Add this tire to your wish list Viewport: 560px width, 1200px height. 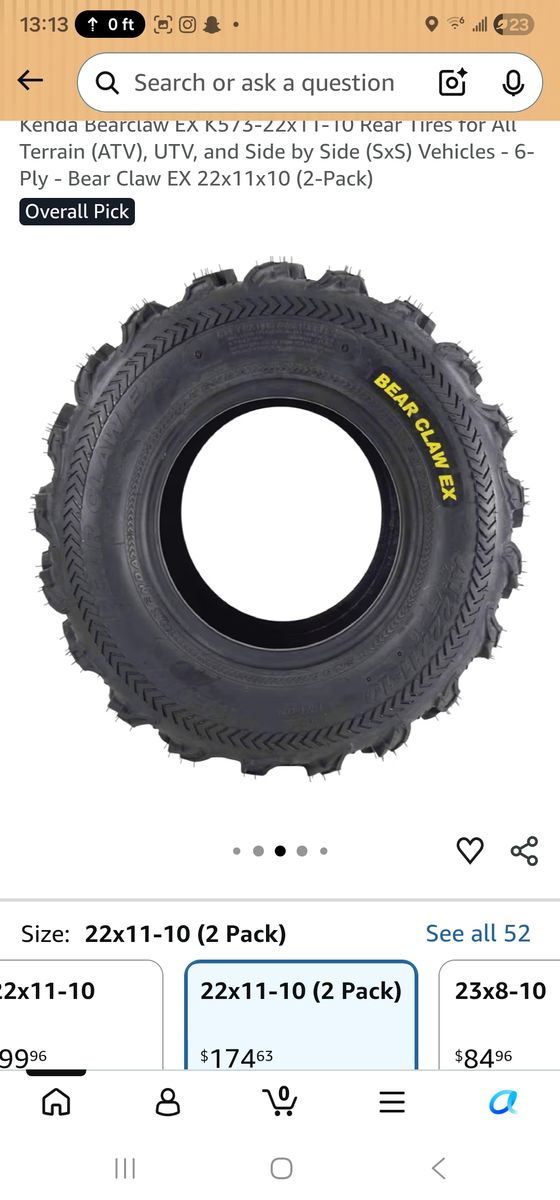pos(470,850)
